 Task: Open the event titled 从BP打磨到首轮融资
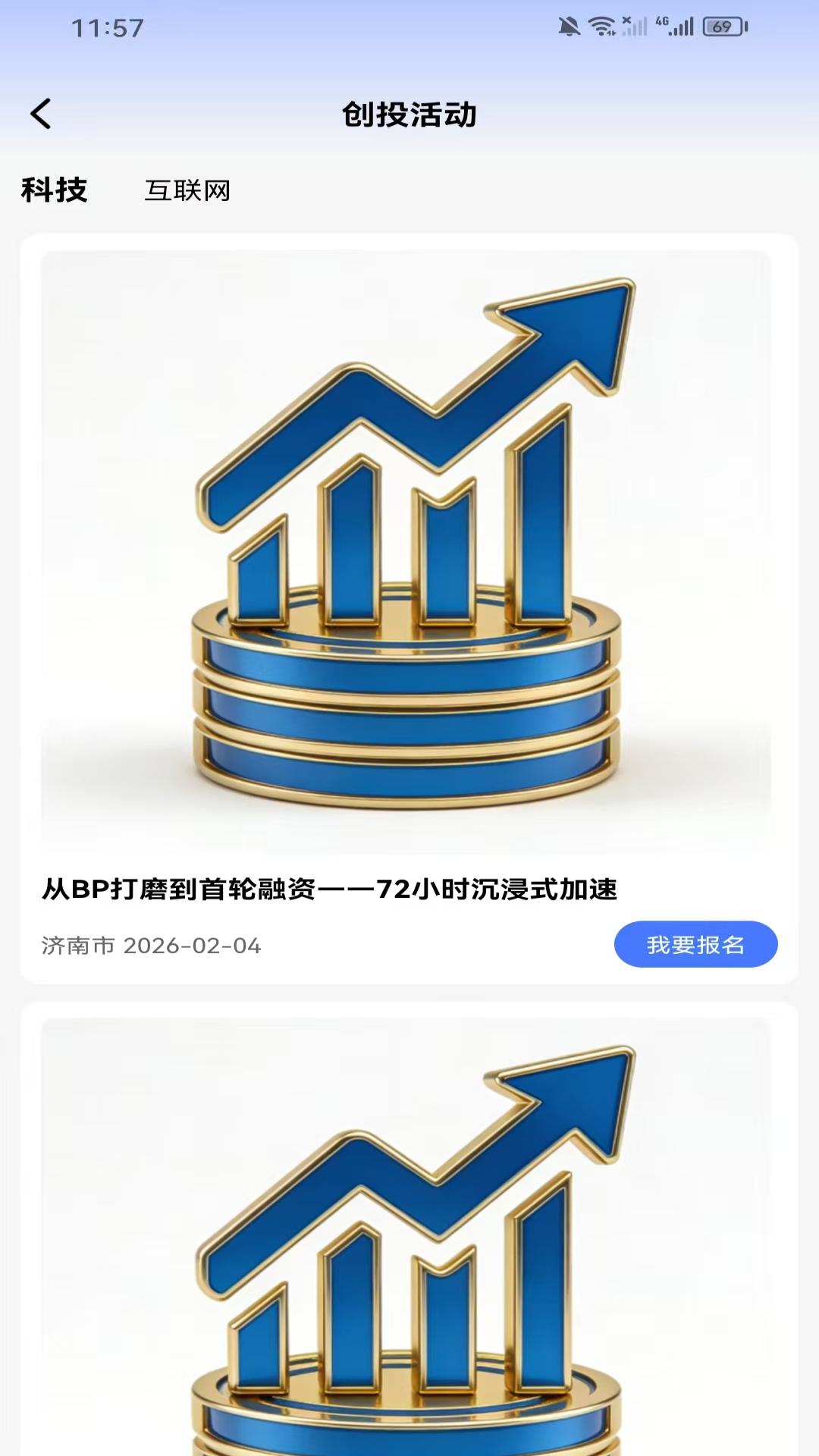331,887
